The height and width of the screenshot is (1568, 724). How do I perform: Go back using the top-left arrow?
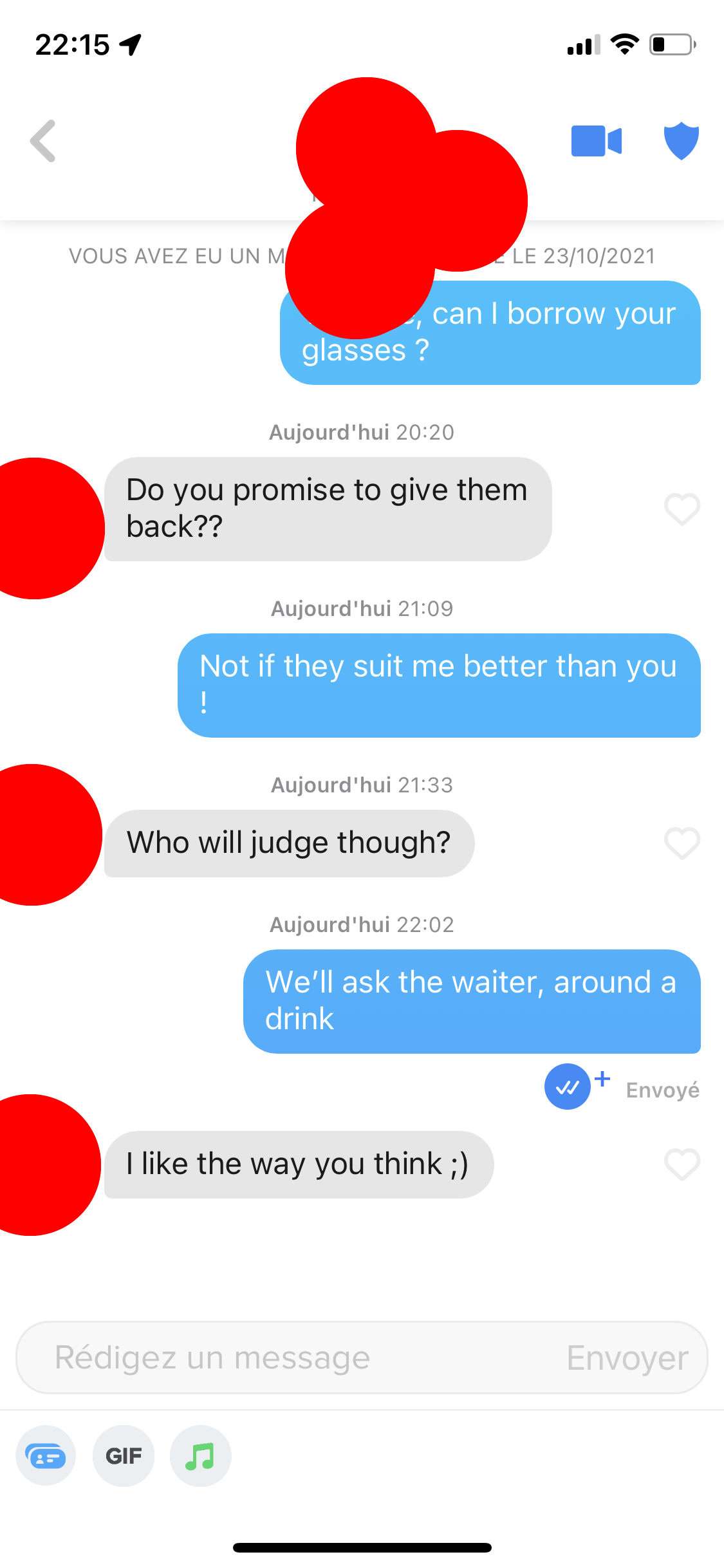[43, 141]
